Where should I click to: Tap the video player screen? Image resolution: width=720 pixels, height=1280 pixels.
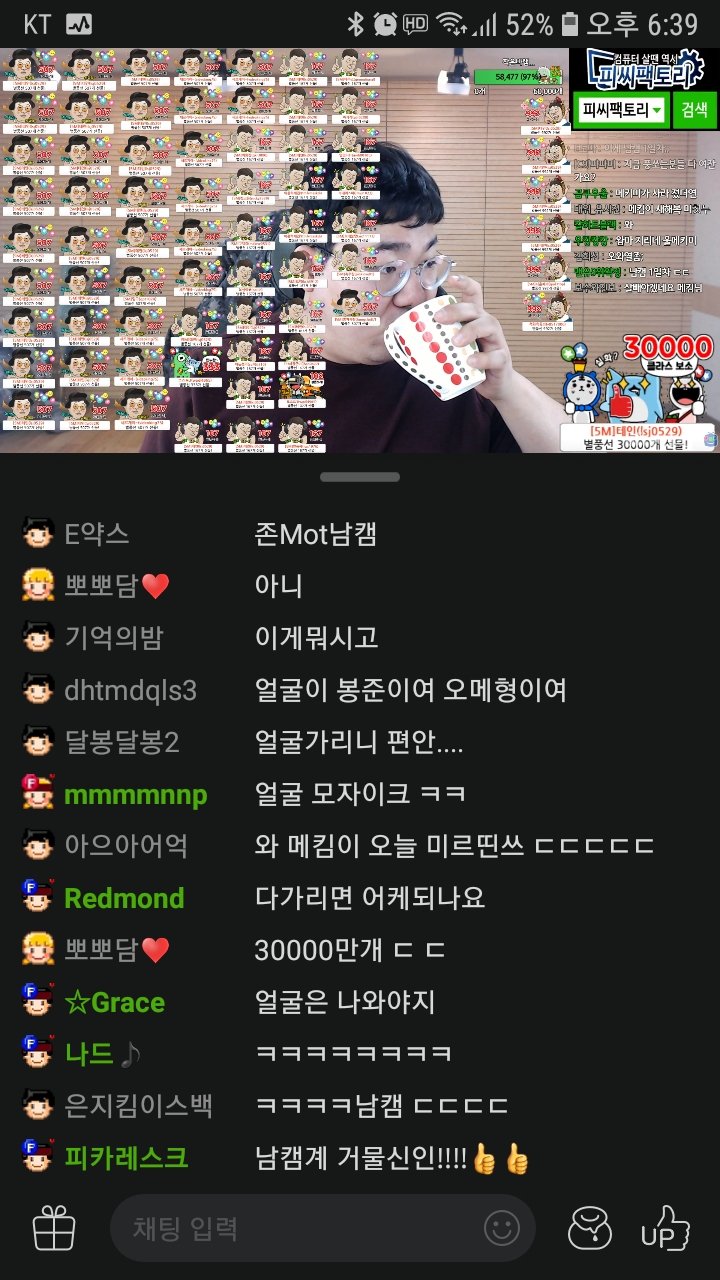point(360,250)
